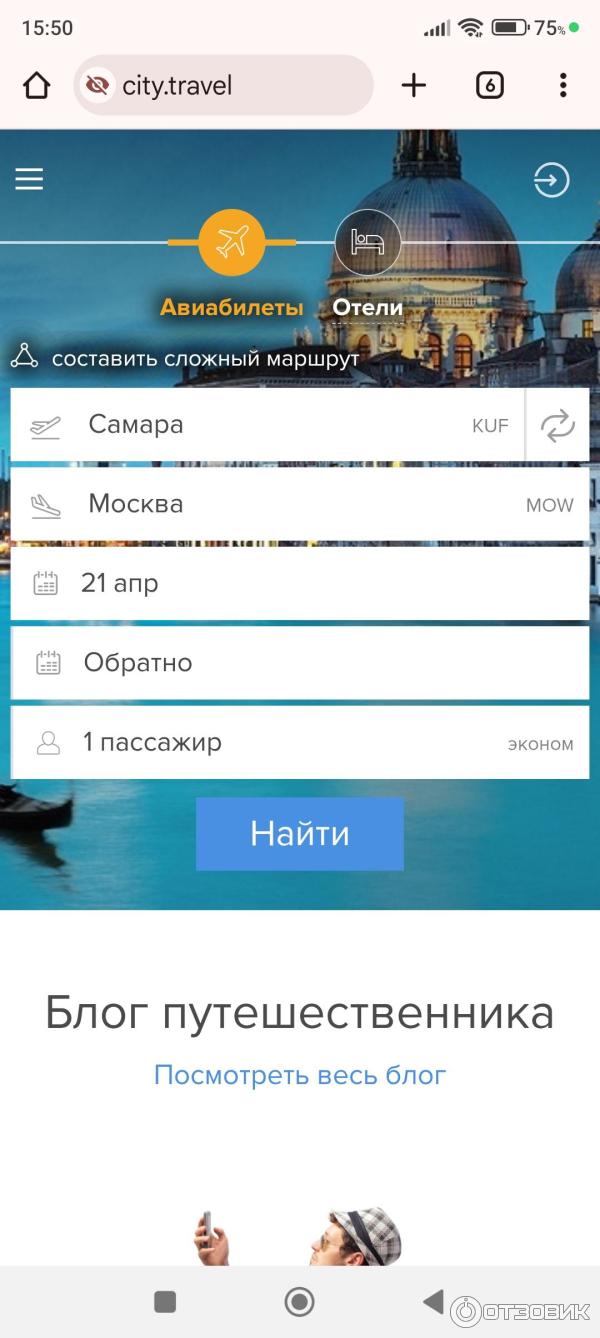Swap departure and destination cities
The image size is (600, 1338).
click(557, 425)
